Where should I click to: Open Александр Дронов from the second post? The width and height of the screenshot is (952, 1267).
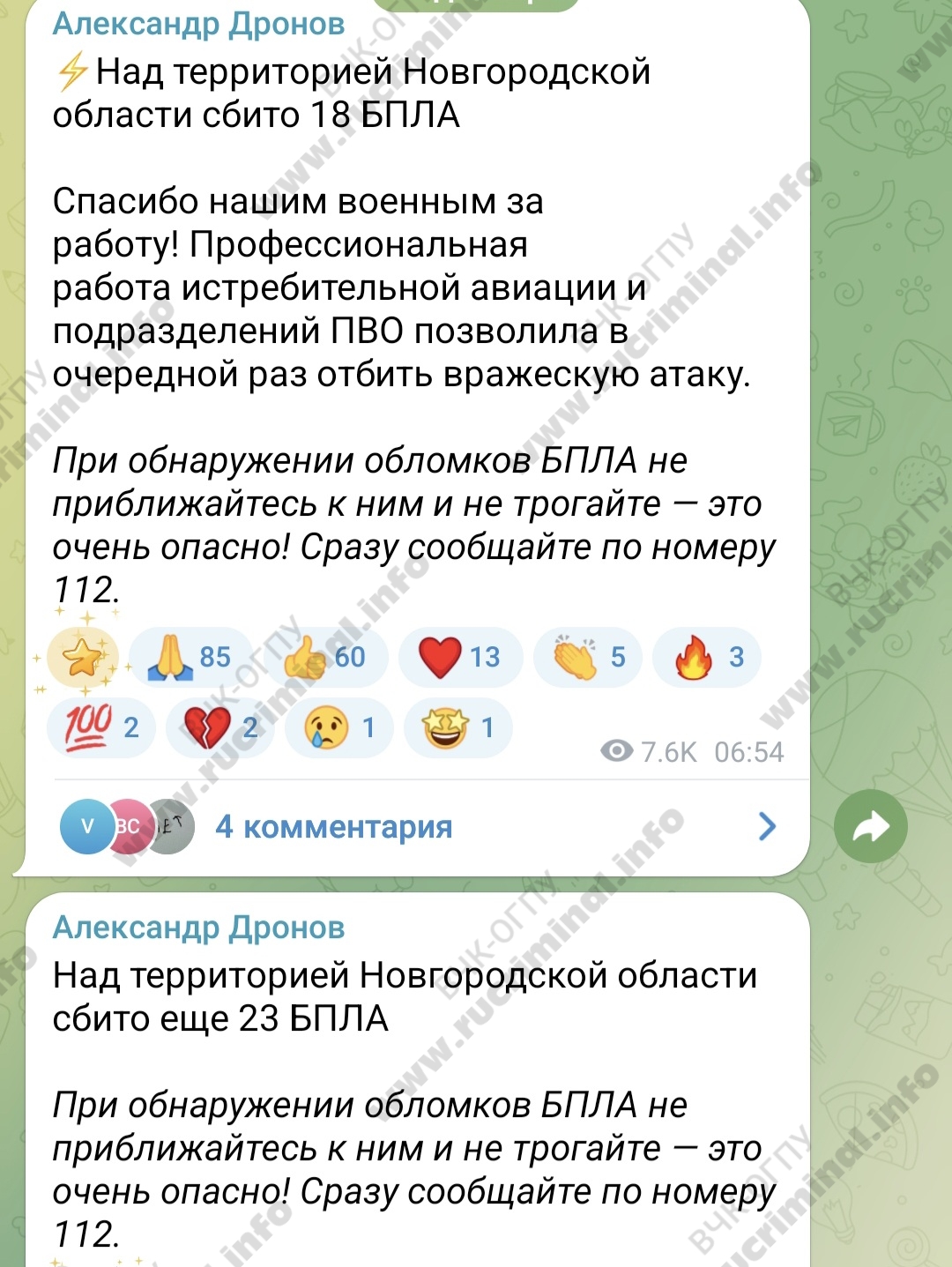[x=198, y=928]
